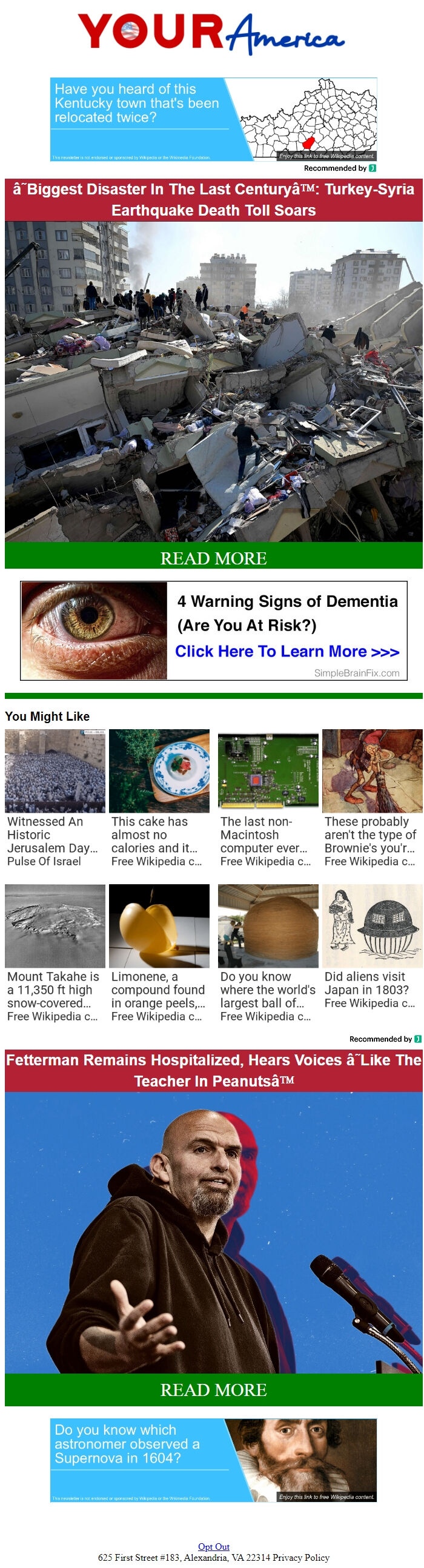View the cake with almost no calories card
Image resolution: width=424 pixels, height=1568 pixels.
point(159,798)
